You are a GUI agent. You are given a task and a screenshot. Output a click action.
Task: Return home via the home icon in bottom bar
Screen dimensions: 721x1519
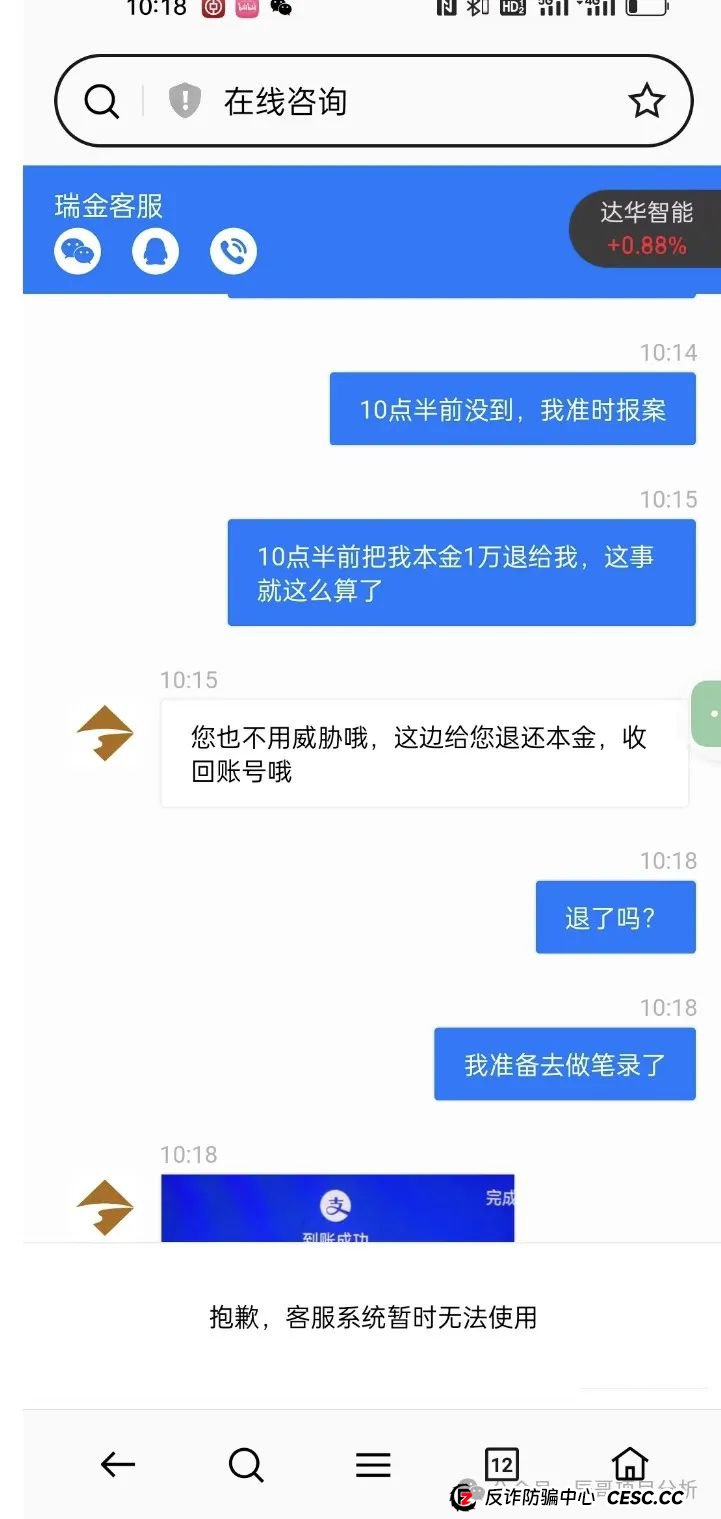coord(629,1464)
